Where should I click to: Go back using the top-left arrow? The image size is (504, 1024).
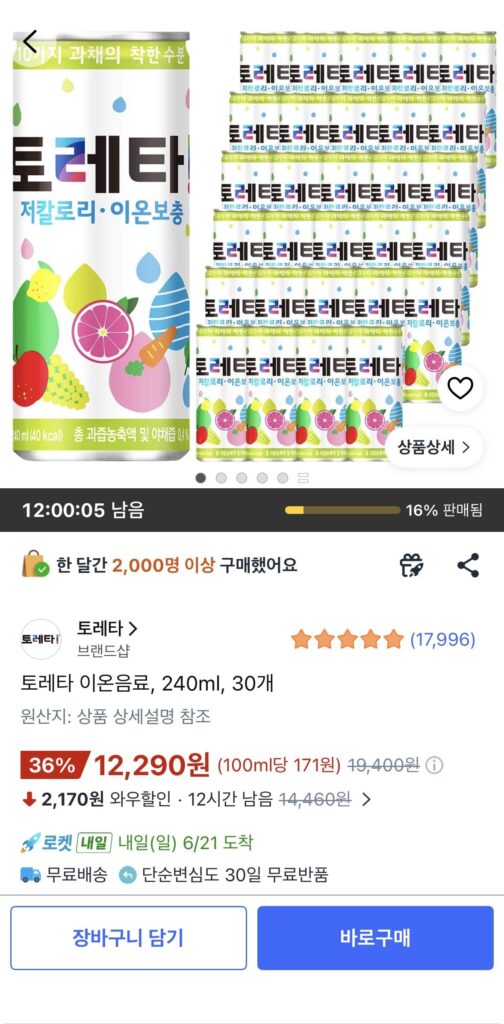(30, 41)
